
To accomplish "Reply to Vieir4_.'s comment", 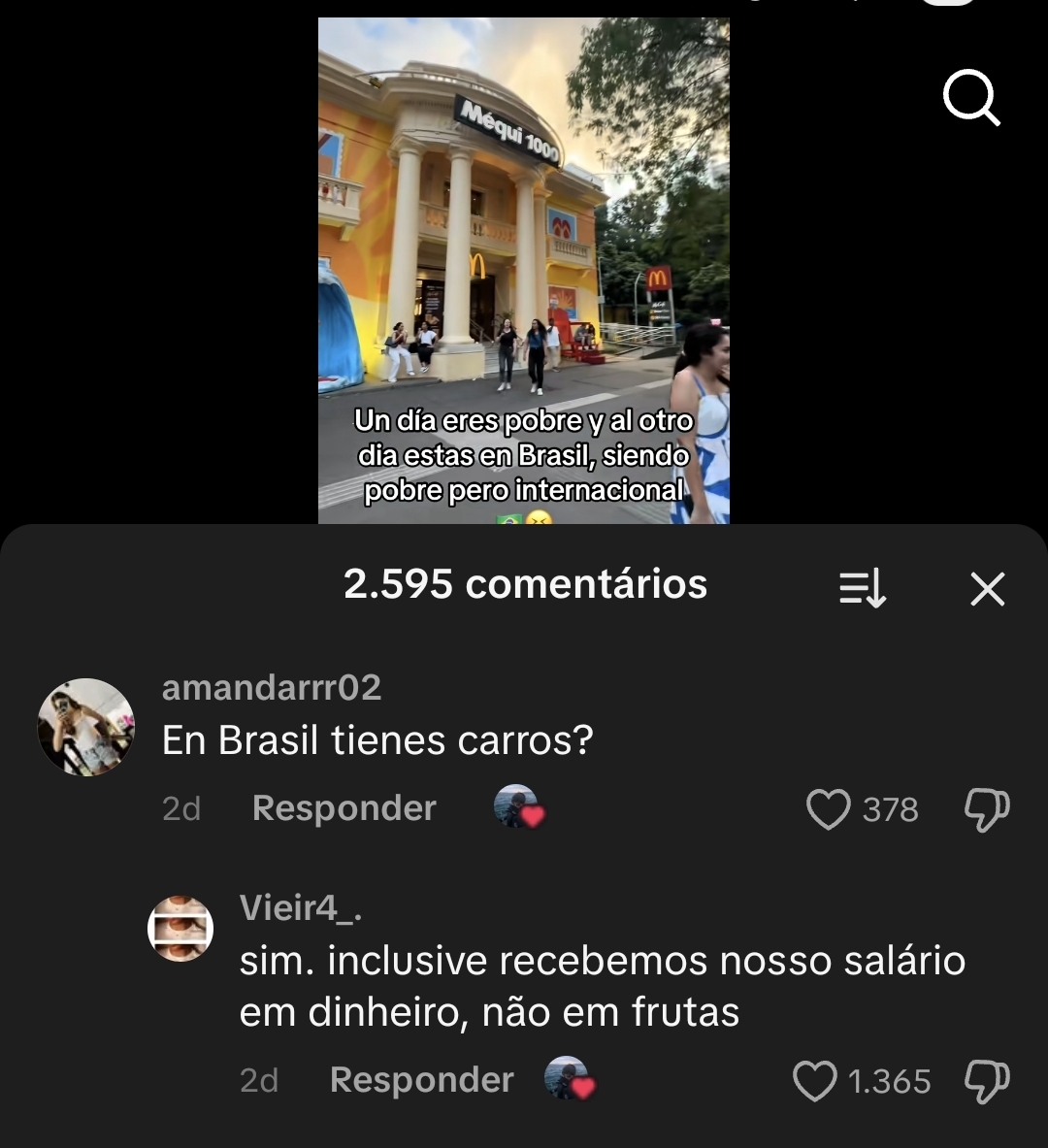I will click(421, 1080).
